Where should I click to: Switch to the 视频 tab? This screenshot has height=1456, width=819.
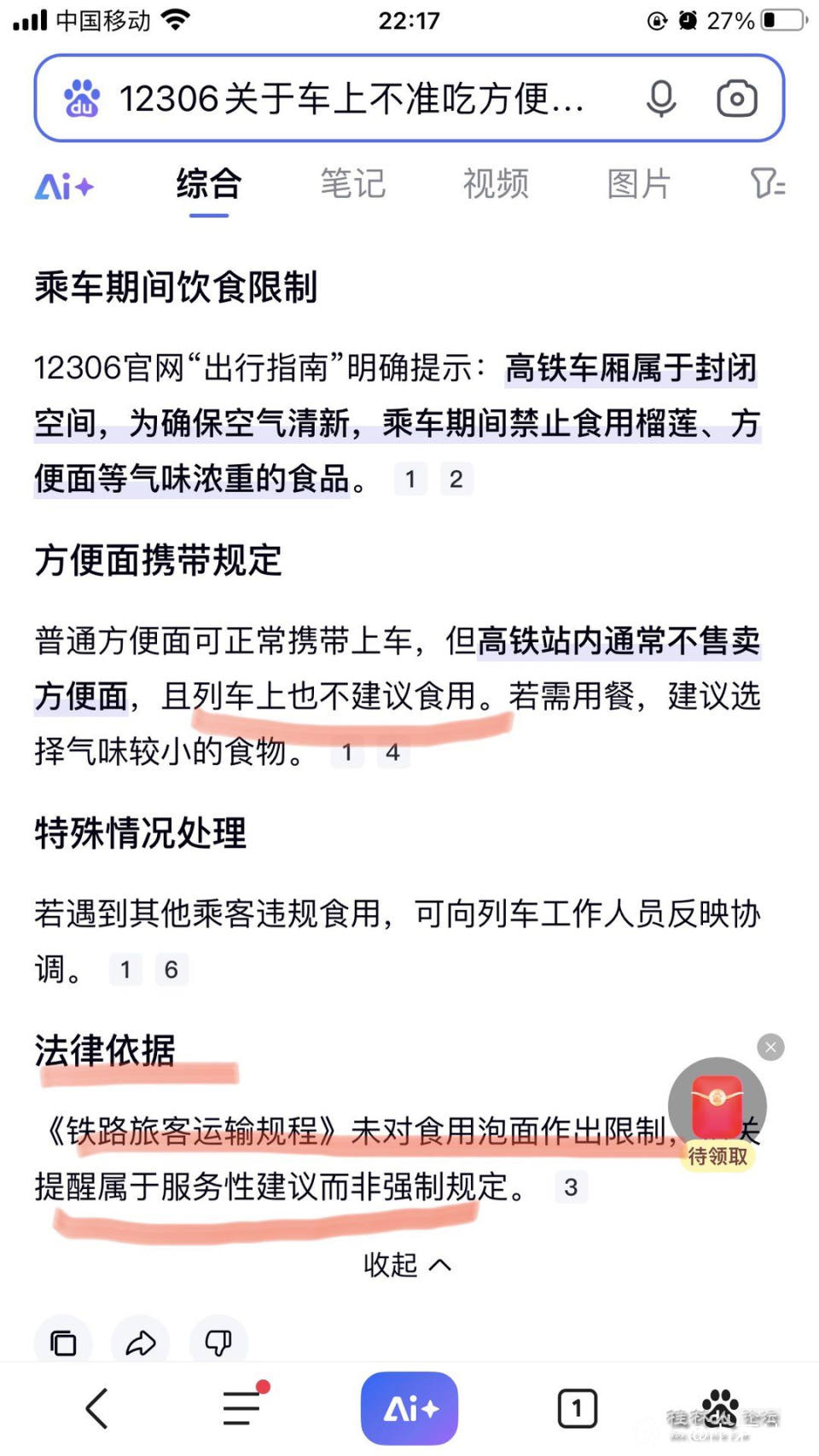click(496, 184)
